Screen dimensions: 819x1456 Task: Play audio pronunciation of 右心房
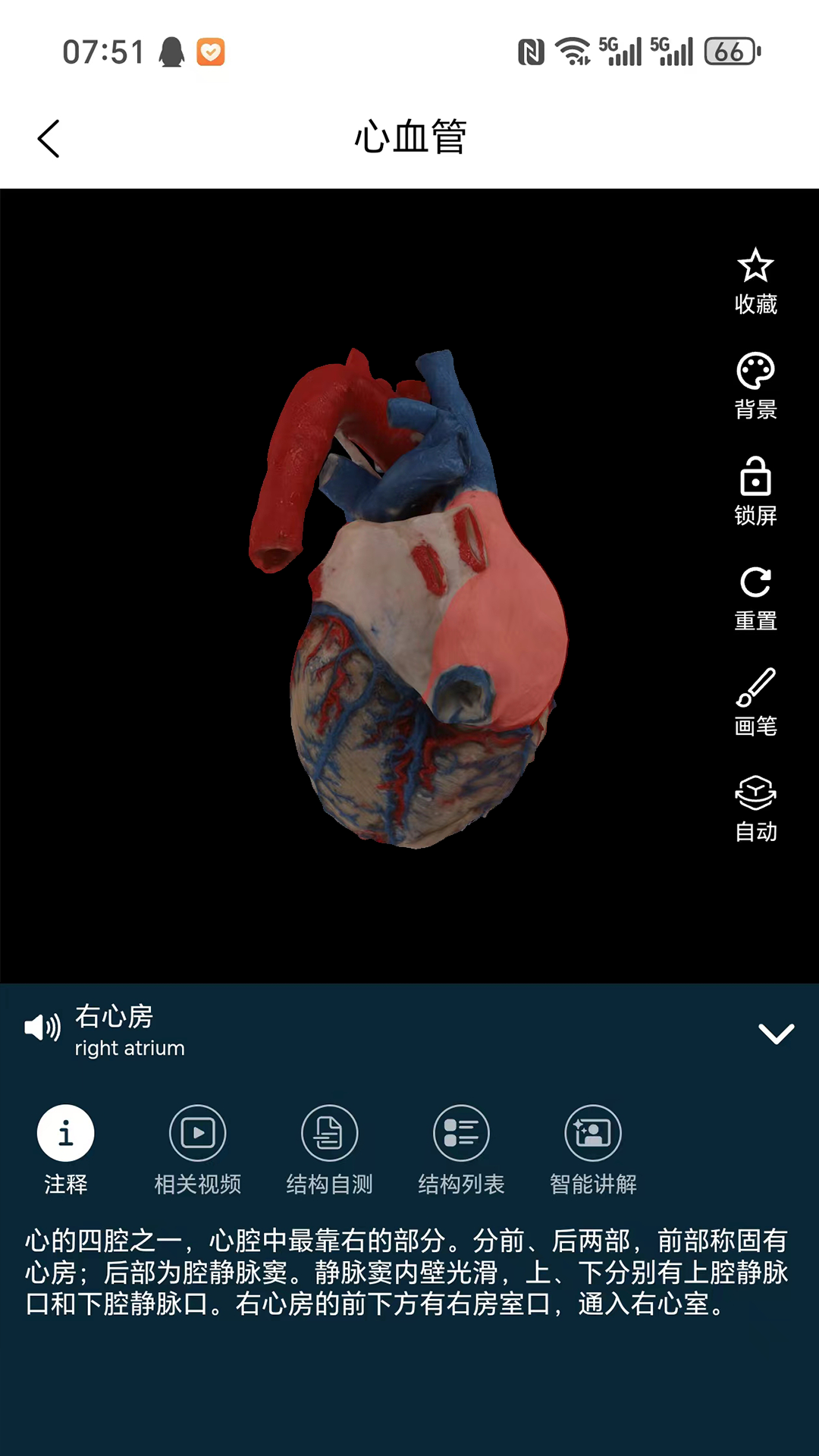point(42,1028)
